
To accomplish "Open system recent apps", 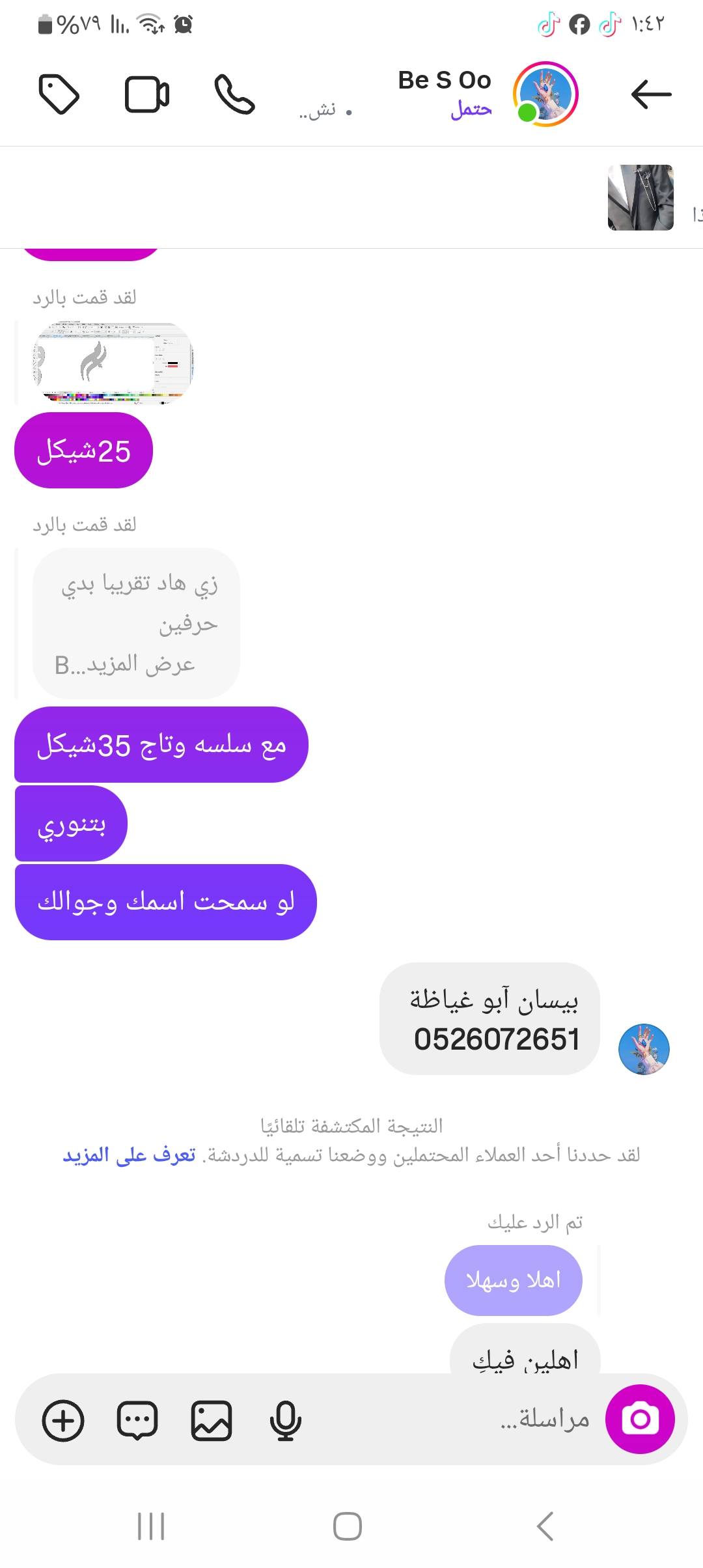I will [151, 1526].
